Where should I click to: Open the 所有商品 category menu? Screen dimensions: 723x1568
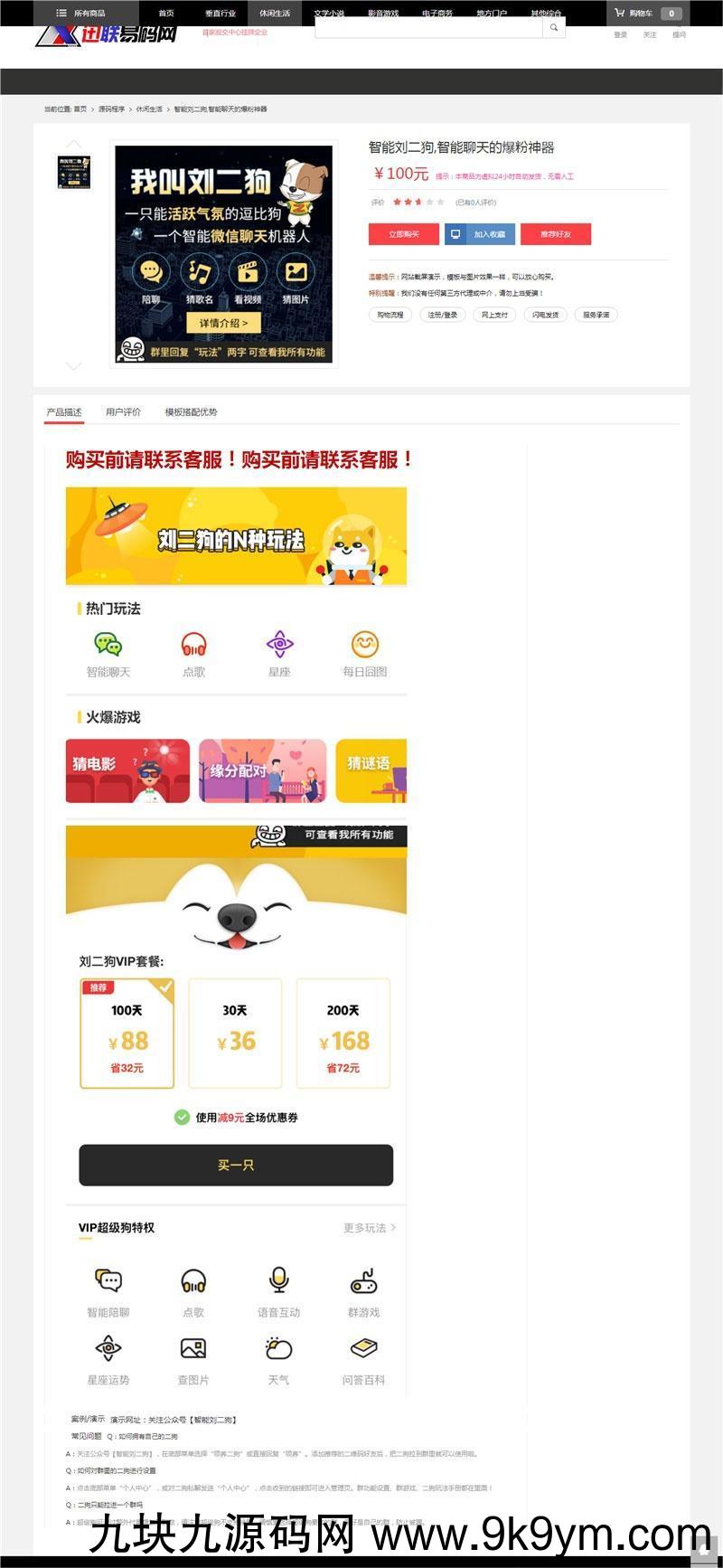click(x=81, y=14)
